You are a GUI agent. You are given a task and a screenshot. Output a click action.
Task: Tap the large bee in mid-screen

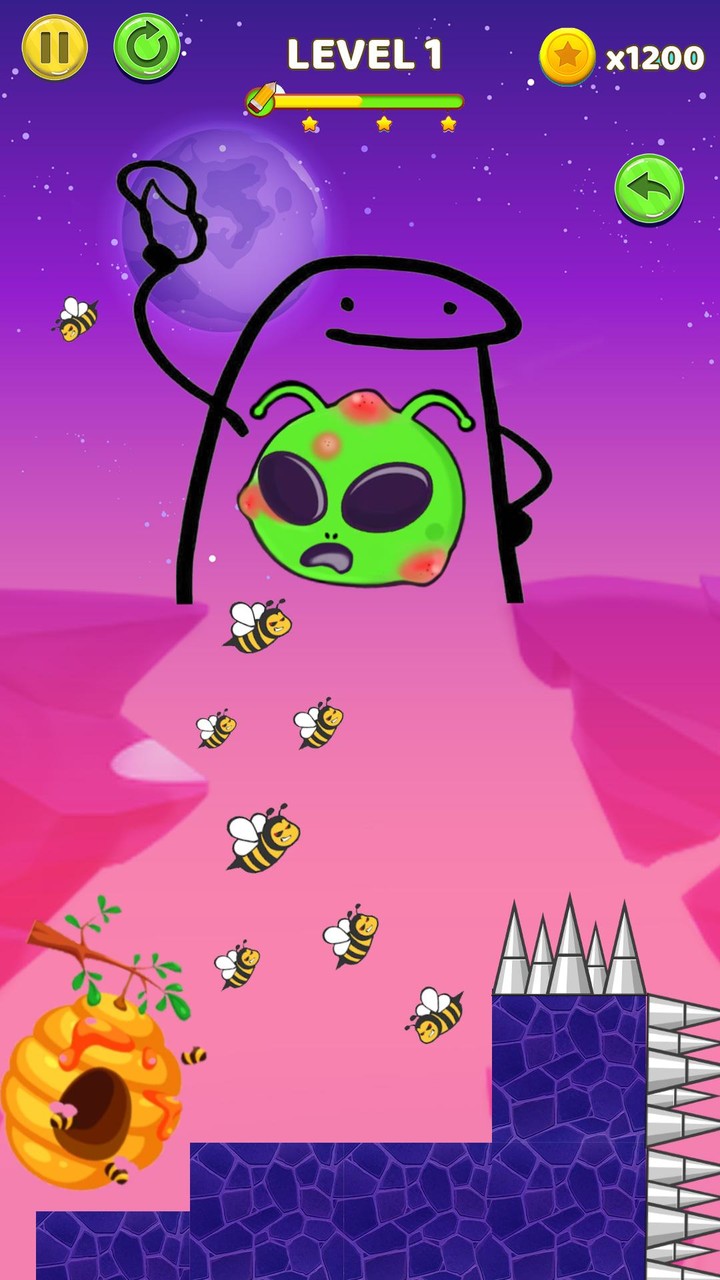point(258,840)
